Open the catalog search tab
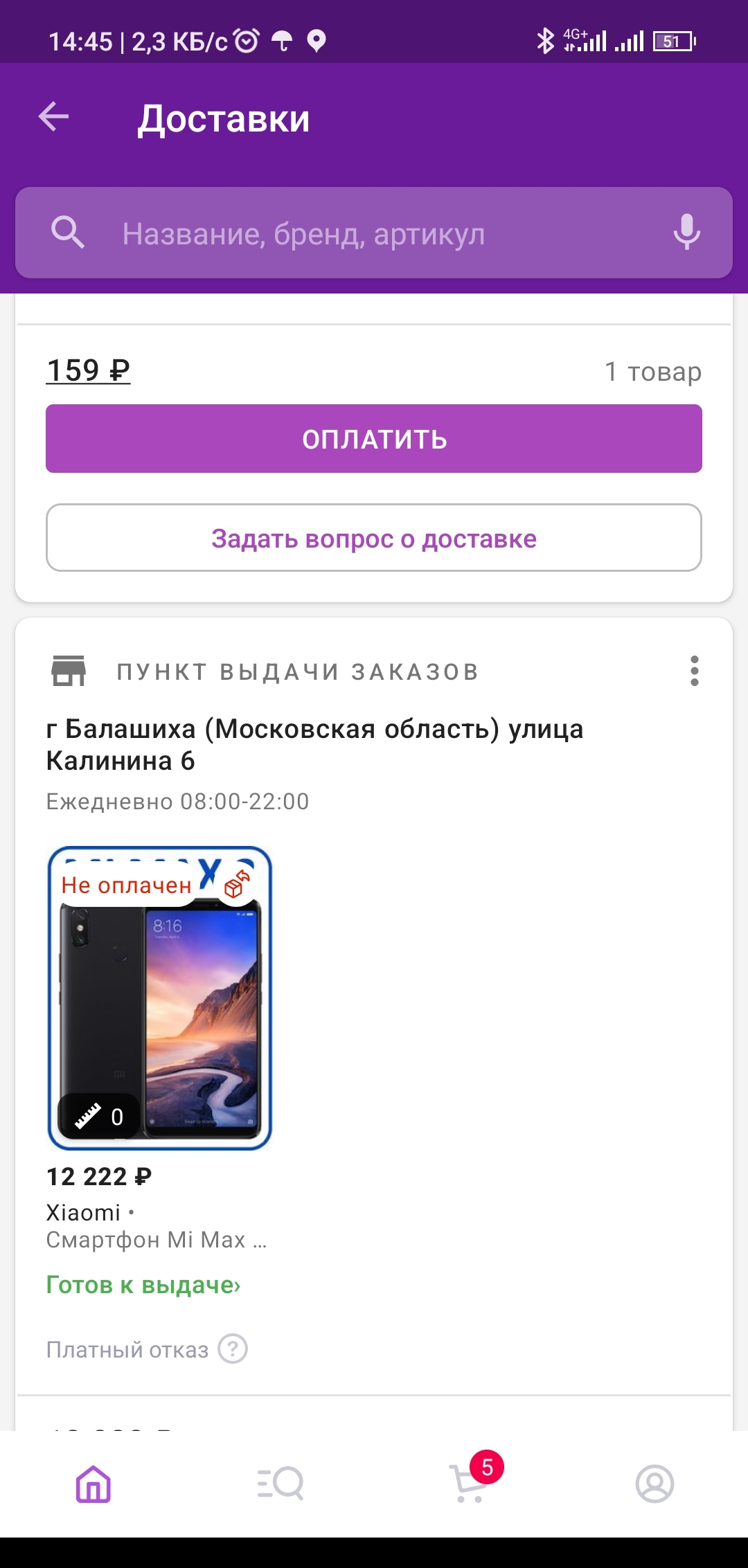 280,1484
